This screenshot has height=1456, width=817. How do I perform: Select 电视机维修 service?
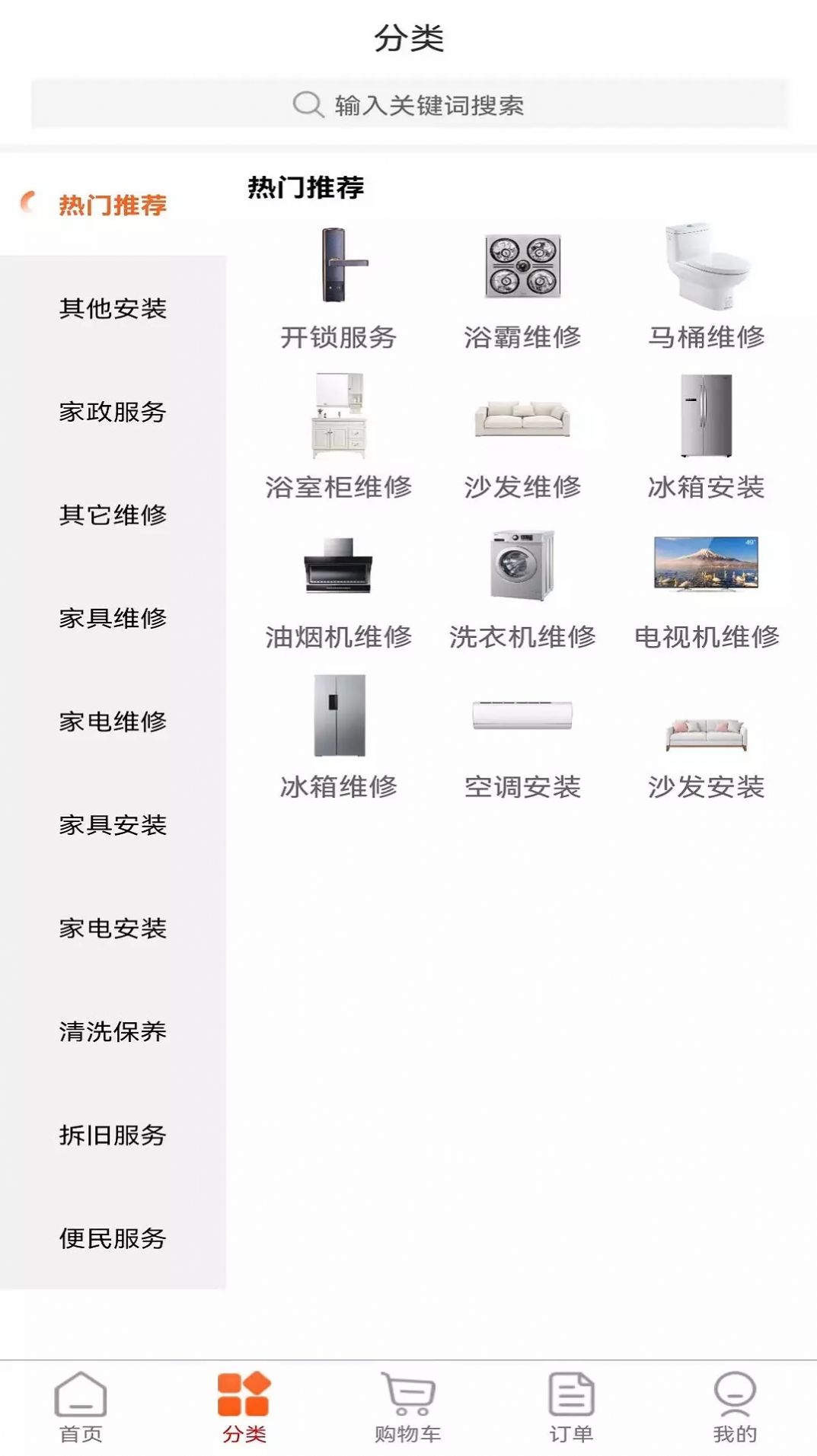707,588
